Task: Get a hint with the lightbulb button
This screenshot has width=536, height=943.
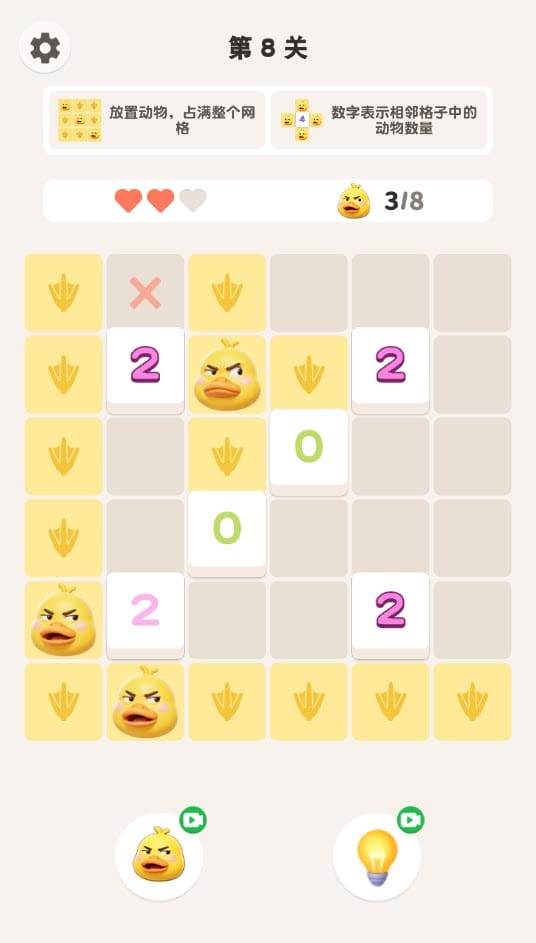Action: 377,856
